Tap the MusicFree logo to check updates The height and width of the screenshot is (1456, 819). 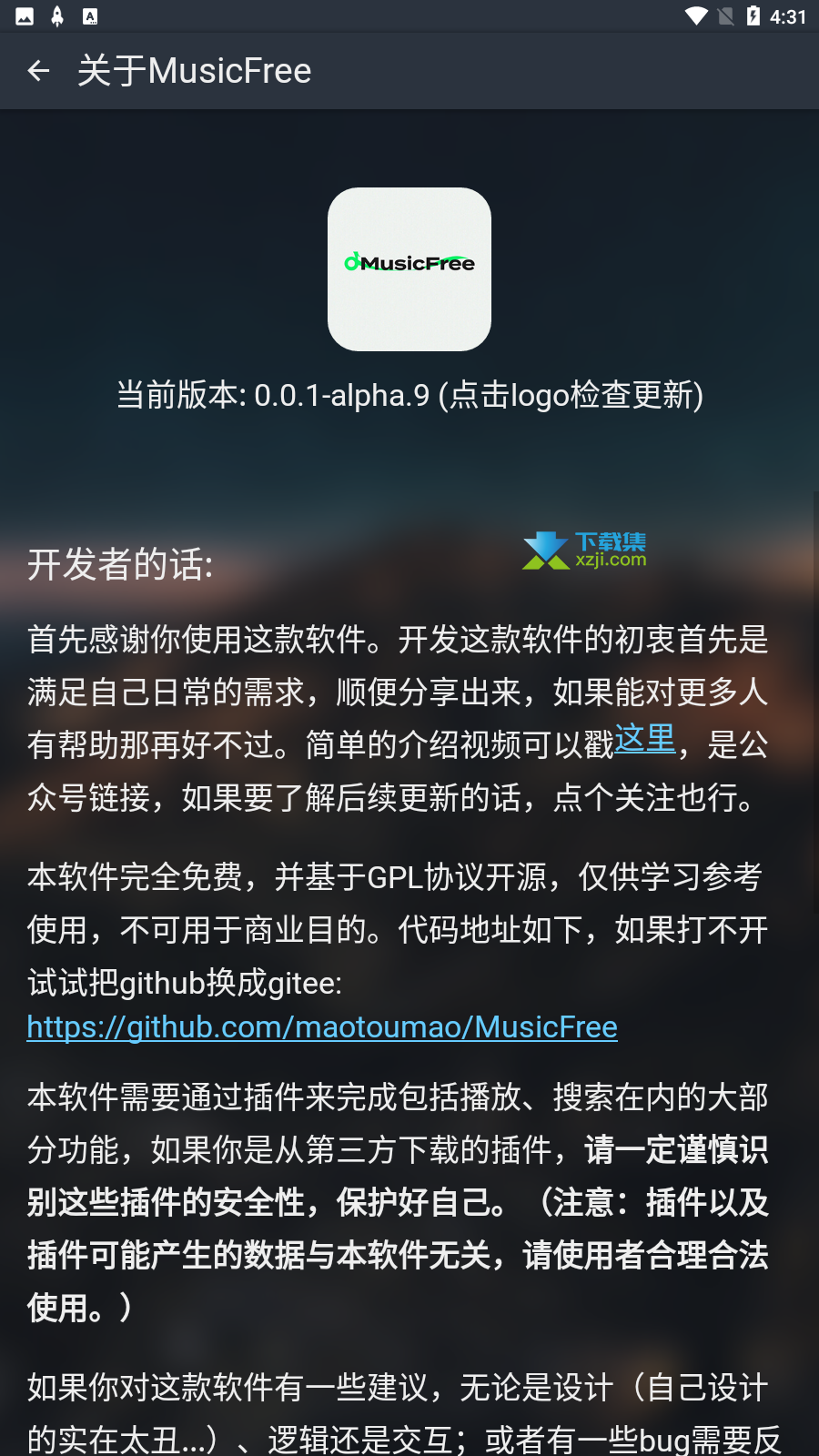[x=409, y=269]
